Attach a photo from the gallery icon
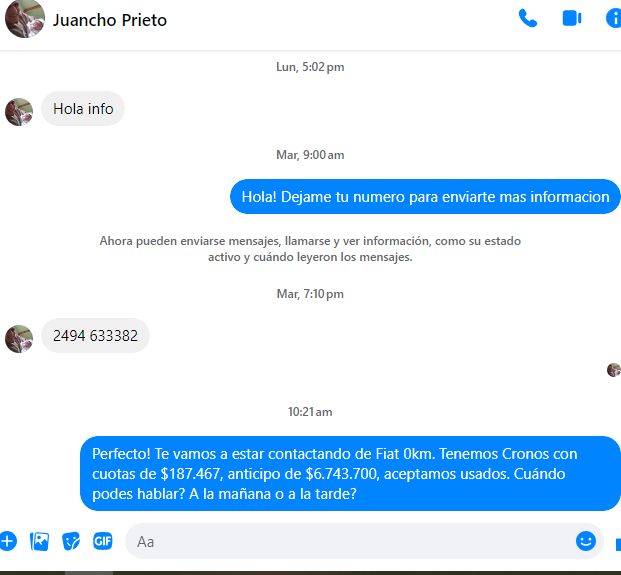 [40, 541]
